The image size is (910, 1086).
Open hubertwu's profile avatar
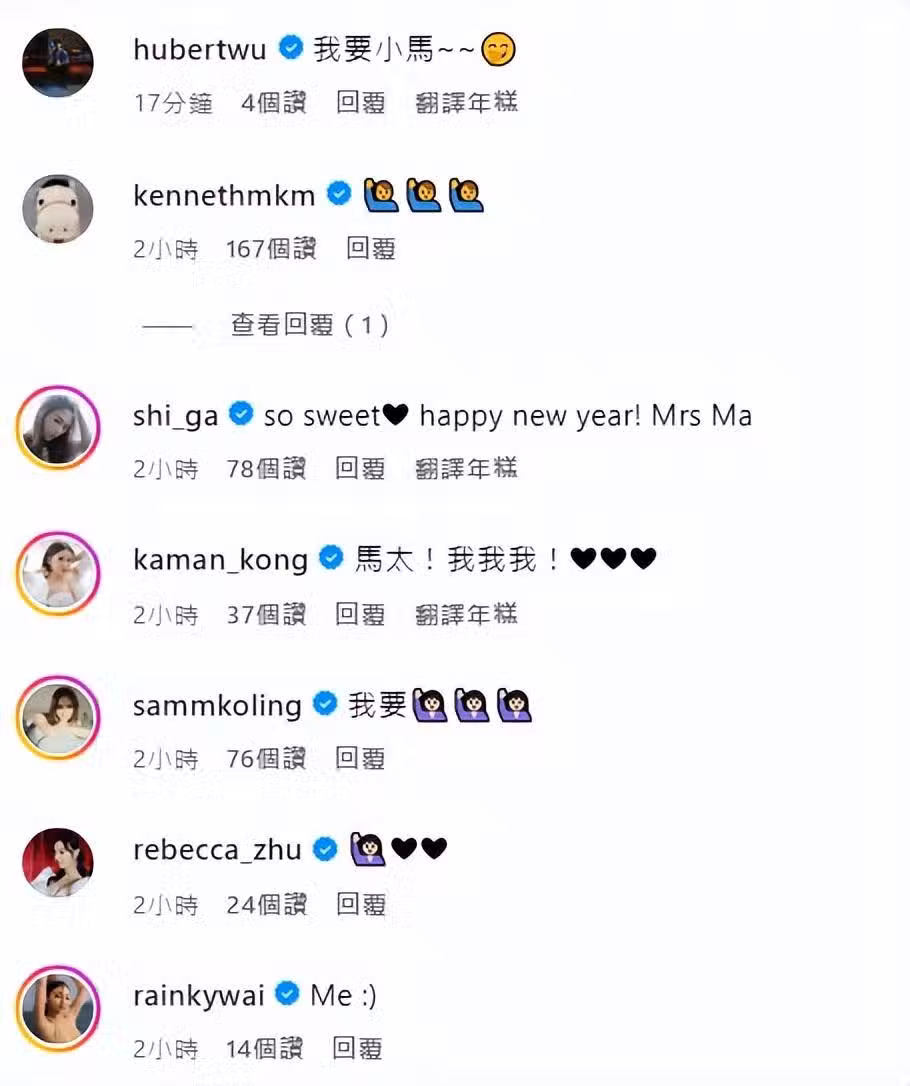click(58, 63)
